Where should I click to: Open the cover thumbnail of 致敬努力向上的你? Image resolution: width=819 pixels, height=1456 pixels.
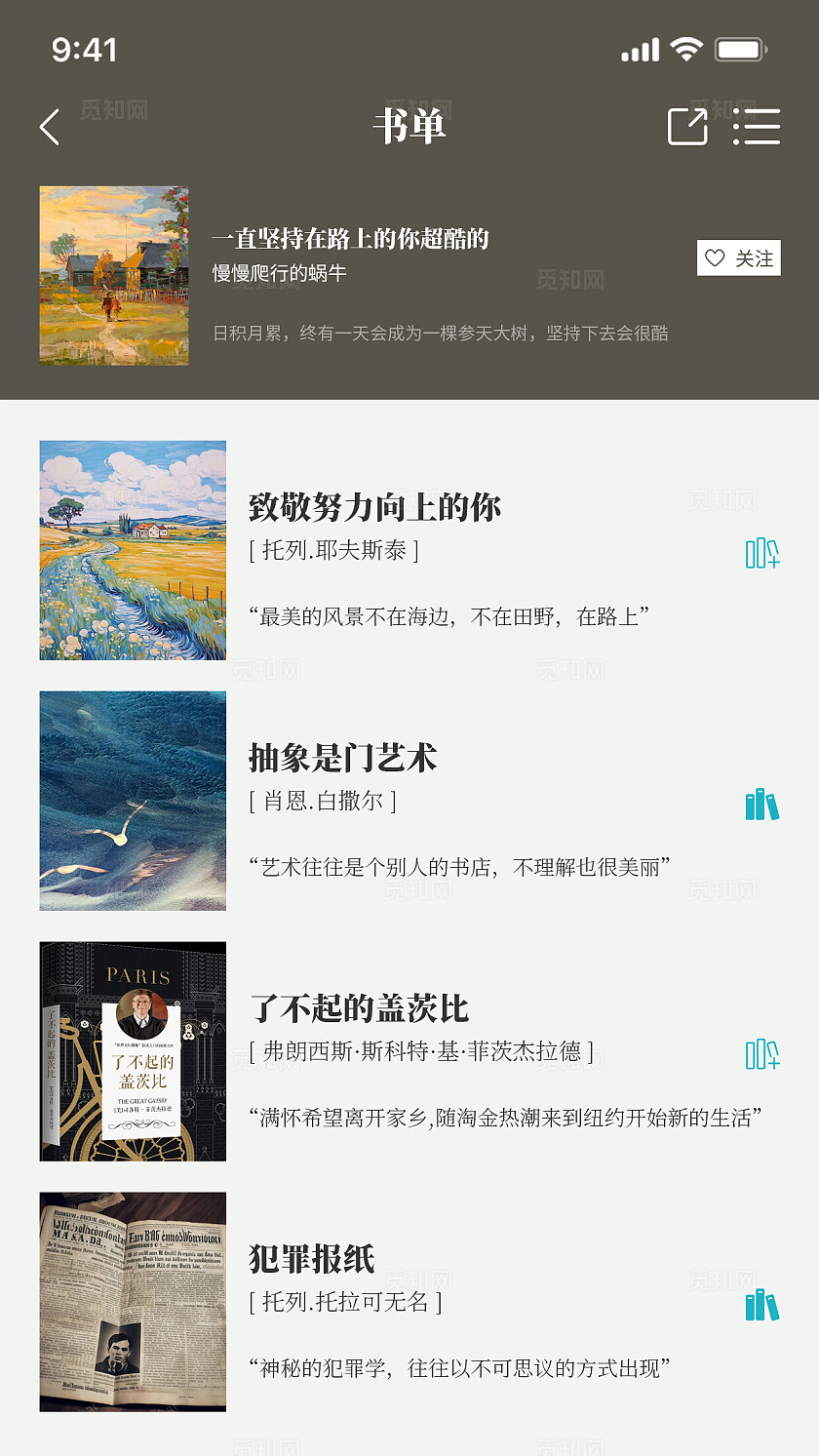point(132,551)
